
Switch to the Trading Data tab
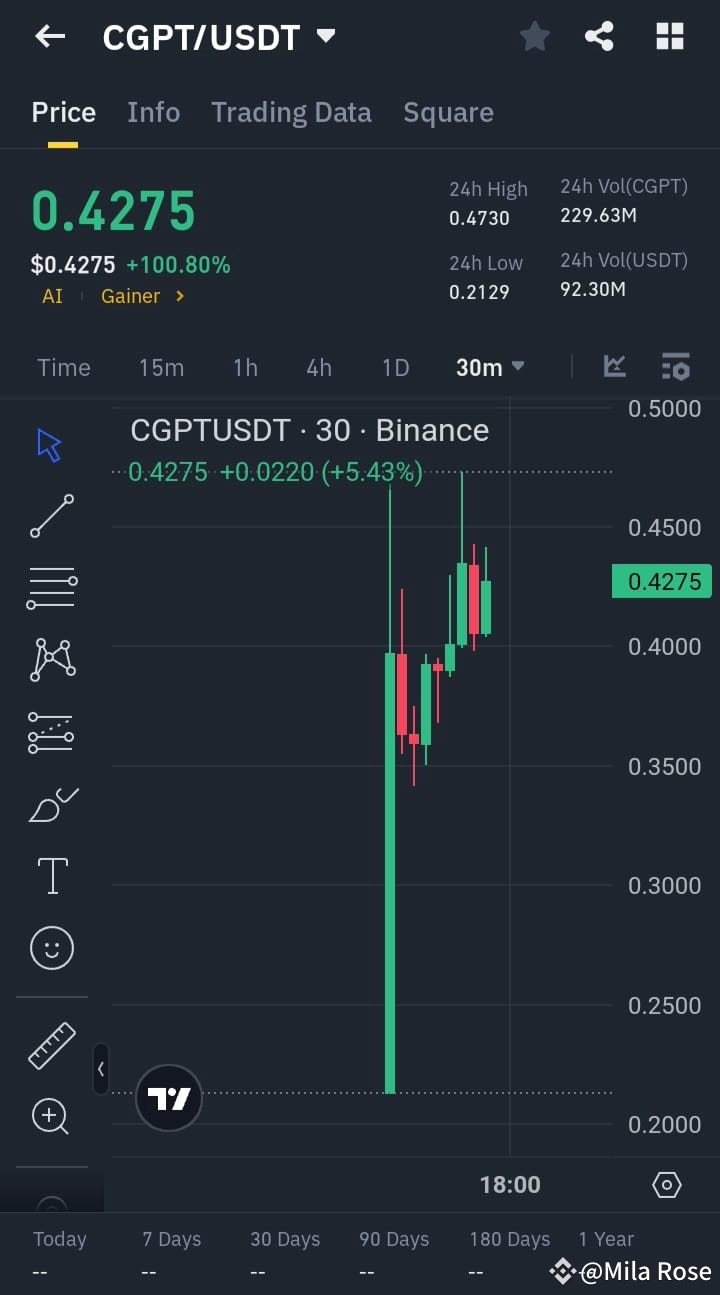pos(291,112)
